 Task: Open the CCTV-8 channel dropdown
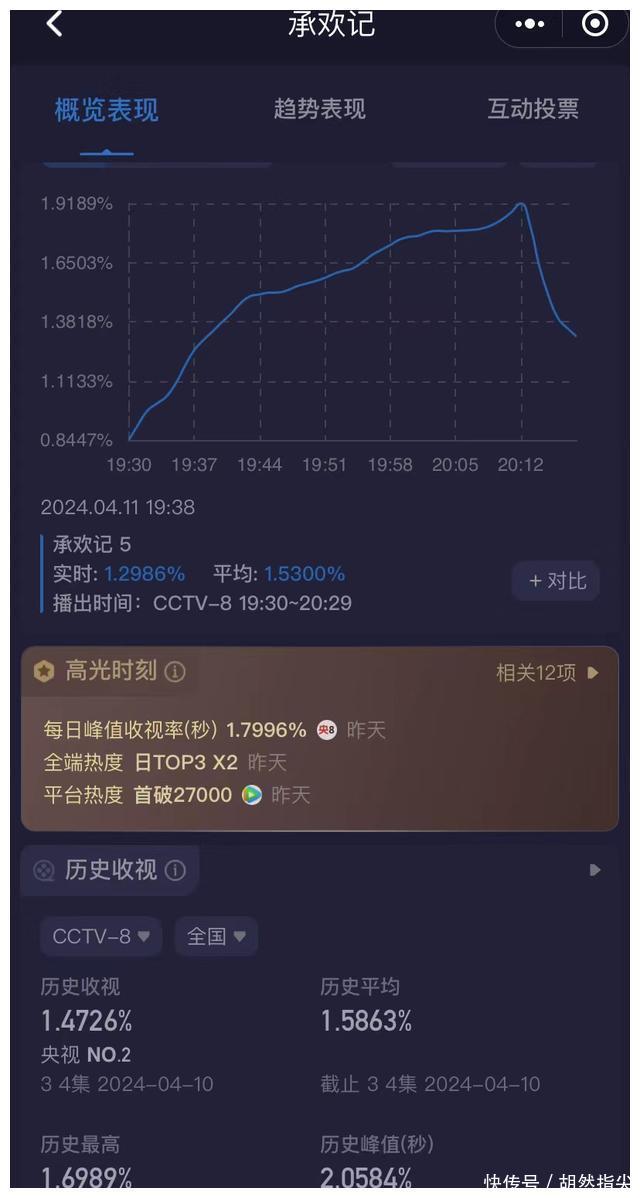point(101,937)
